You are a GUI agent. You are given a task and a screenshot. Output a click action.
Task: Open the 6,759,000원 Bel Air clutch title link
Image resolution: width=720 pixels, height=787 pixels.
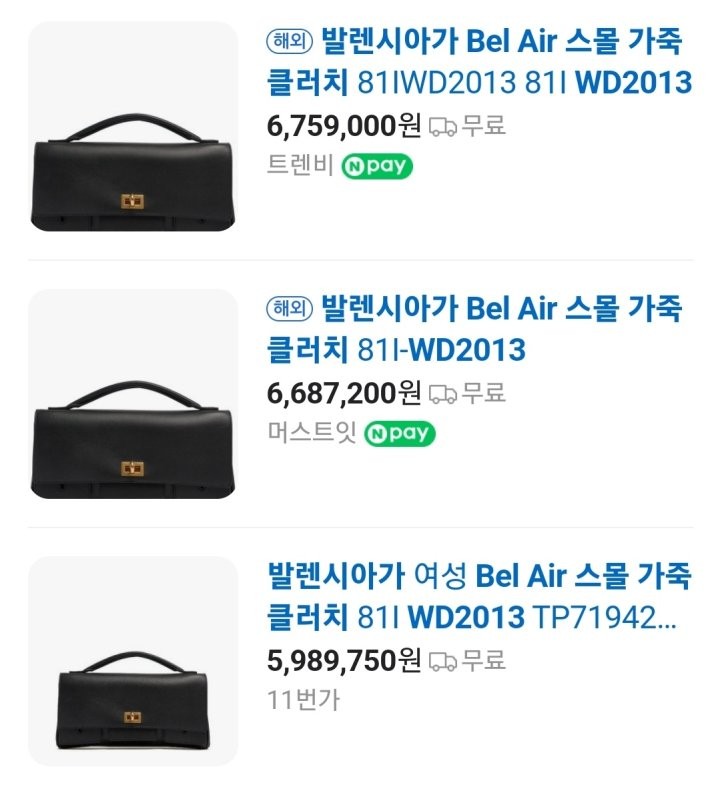tap(478, 62)
